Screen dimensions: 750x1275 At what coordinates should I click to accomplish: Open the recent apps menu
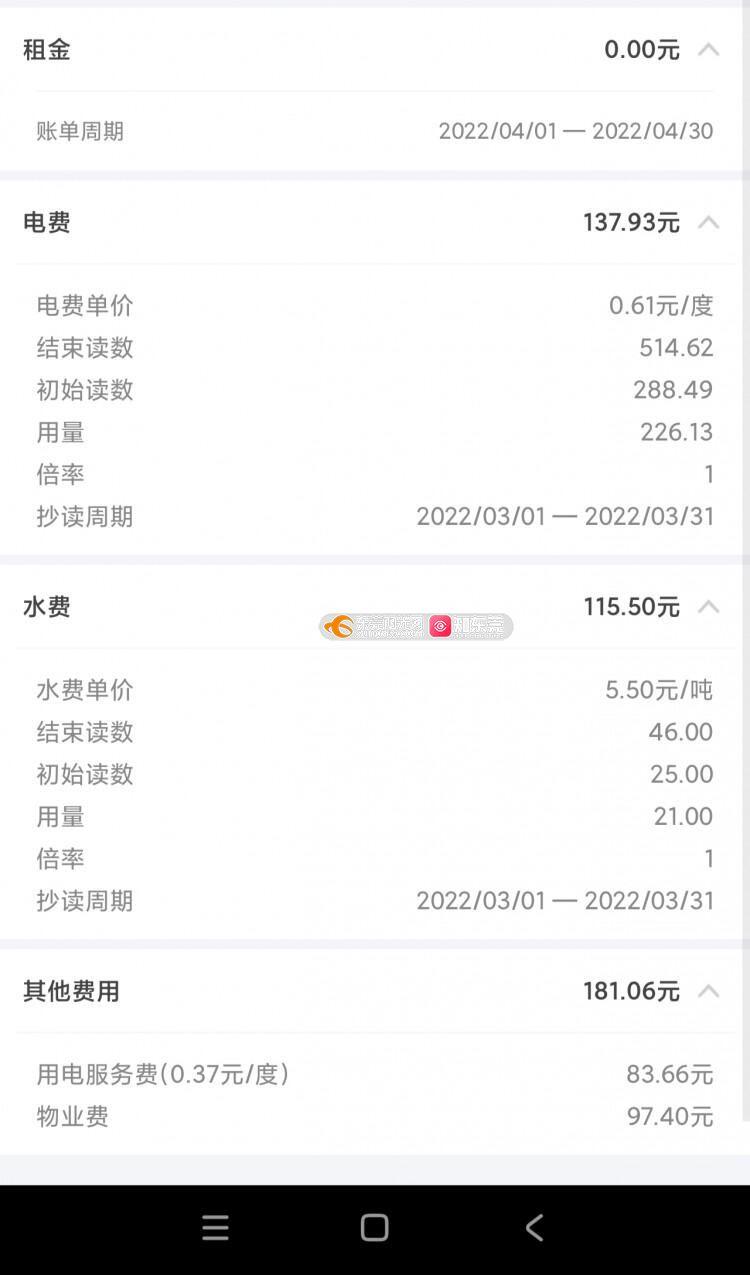click(215, 1227)
